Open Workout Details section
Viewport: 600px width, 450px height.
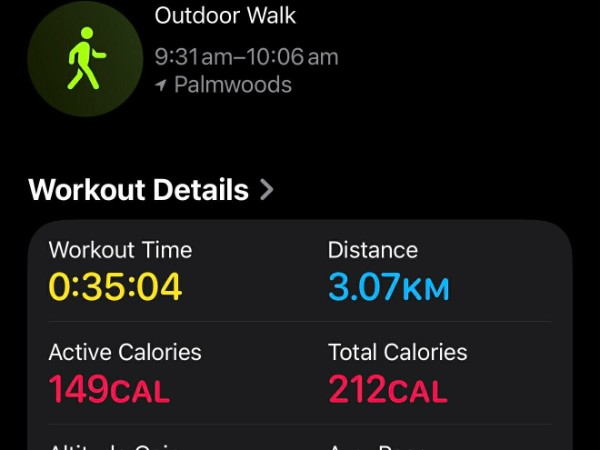(x=151, y=189)
